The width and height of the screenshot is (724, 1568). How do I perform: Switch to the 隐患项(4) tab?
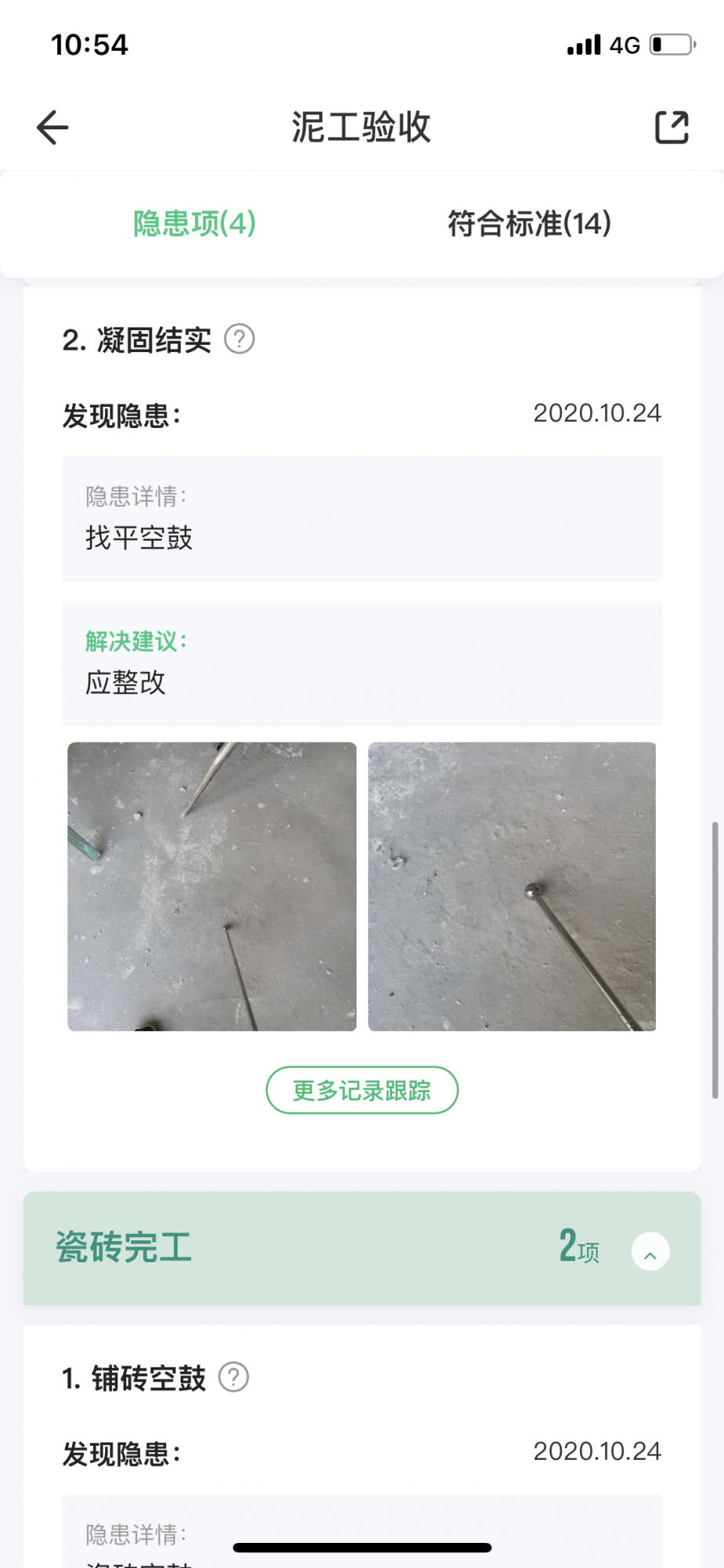click(x=194, y=224)
